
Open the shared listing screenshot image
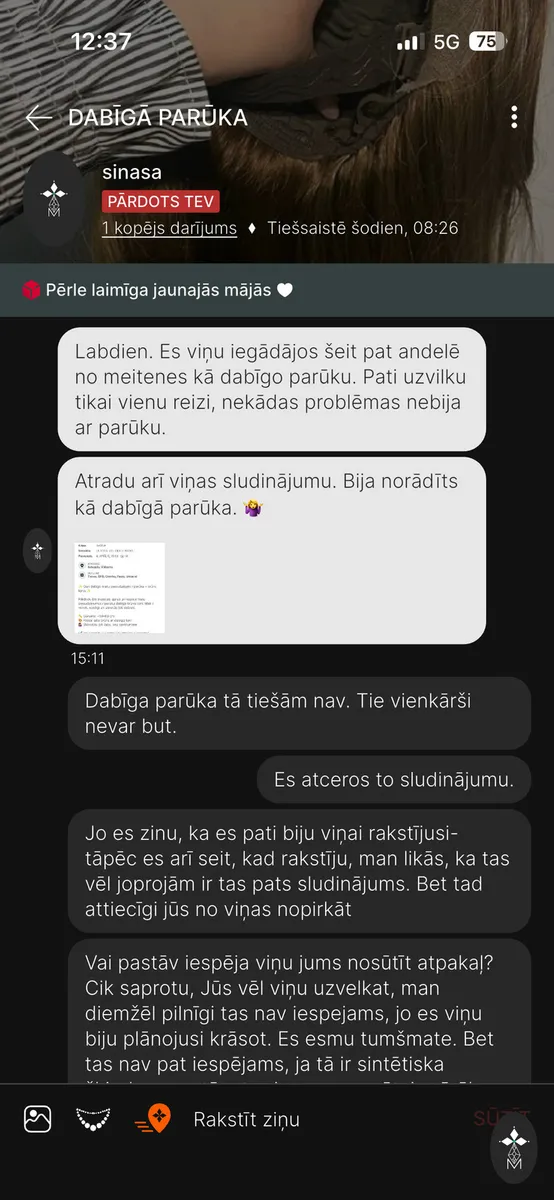pyautogui.click(x=121, y=588)
